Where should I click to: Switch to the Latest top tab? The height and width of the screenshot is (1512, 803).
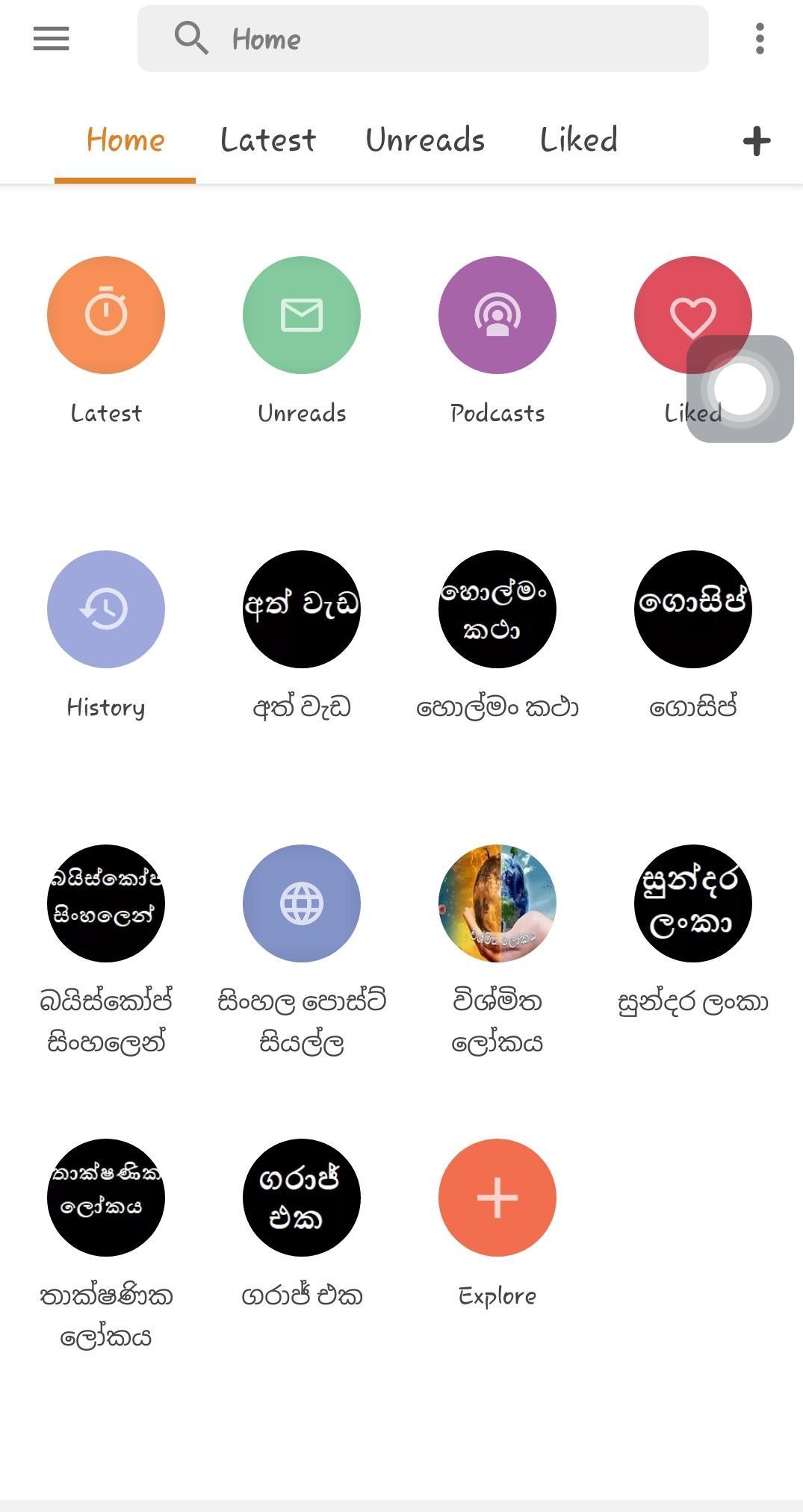click(x=267, y=140)
